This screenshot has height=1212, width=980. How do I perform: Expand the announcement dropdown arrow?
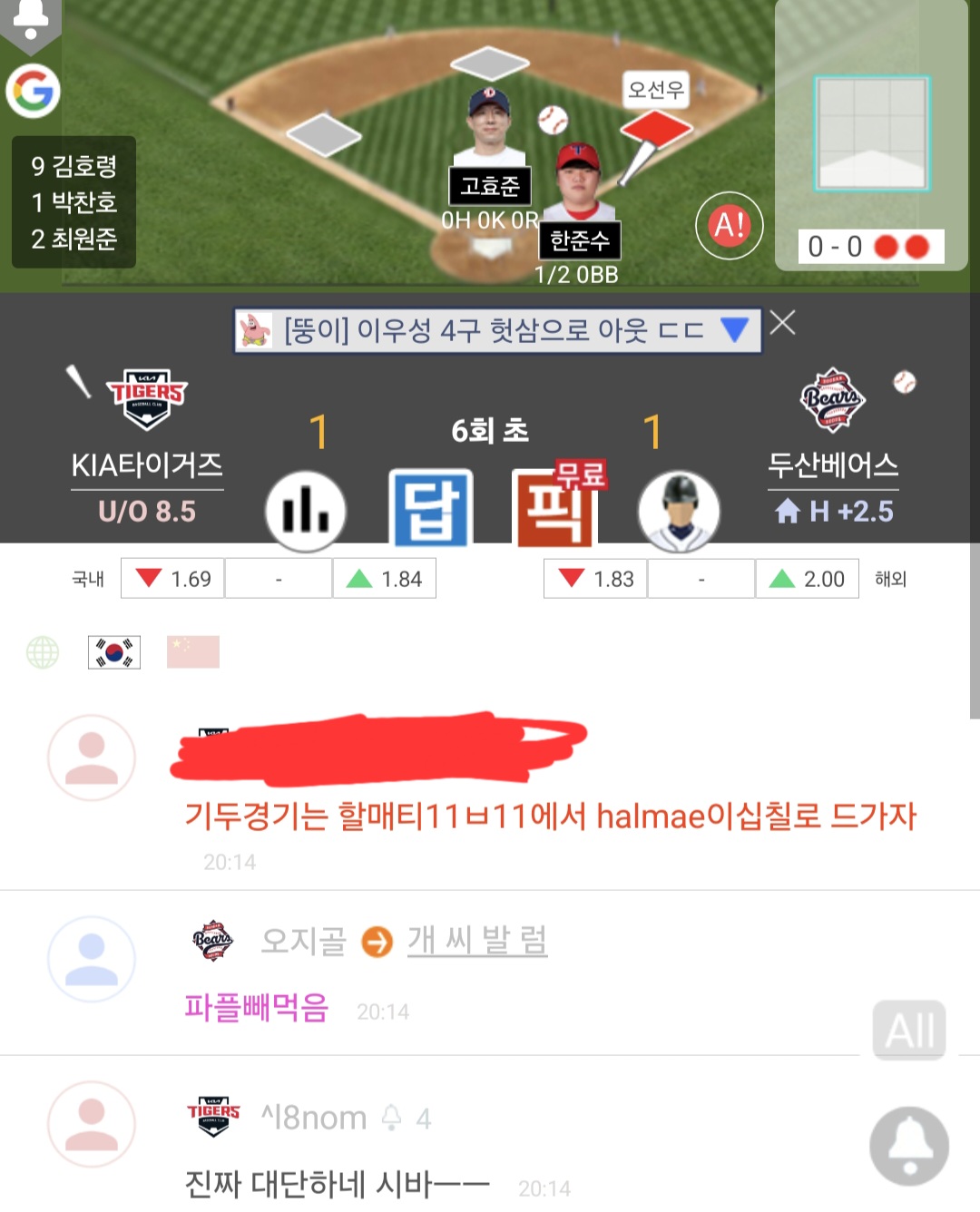734,329
